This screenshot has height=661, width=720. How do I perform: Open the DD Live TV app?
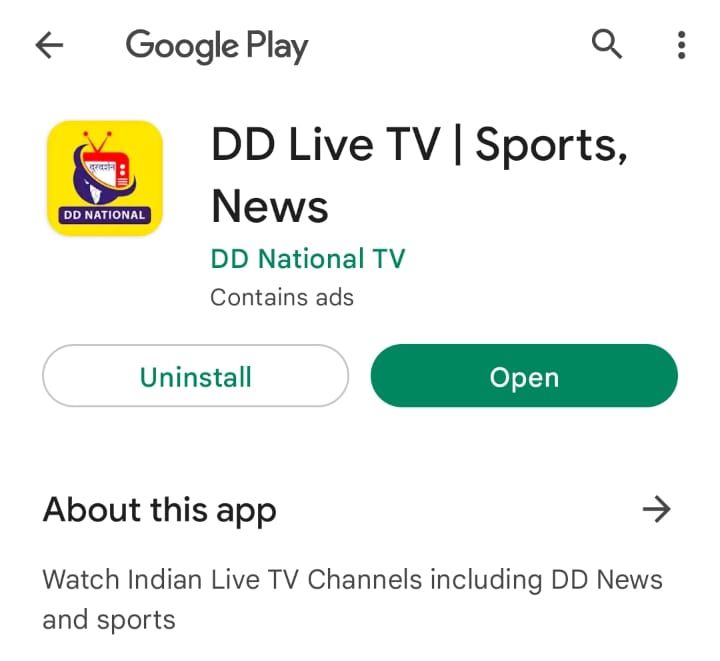coord(524,377)
